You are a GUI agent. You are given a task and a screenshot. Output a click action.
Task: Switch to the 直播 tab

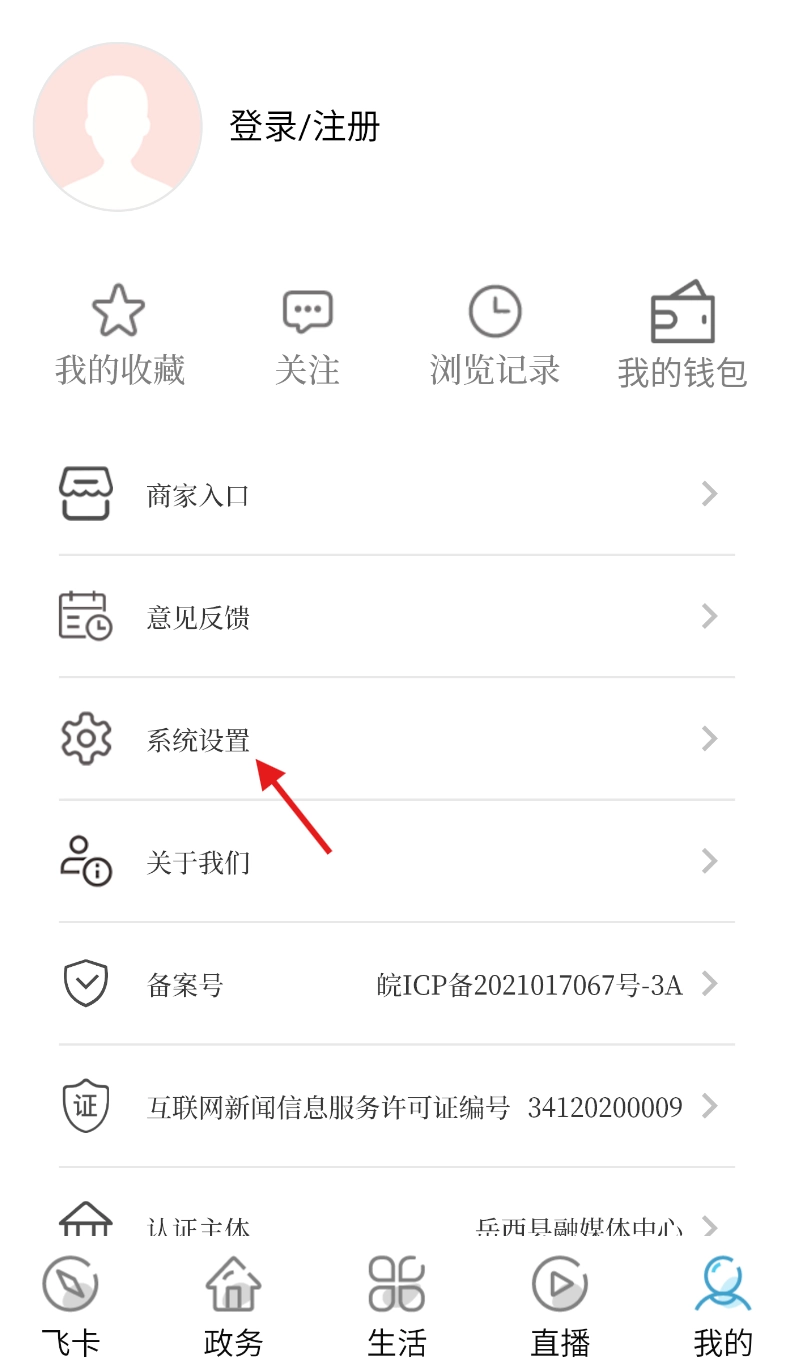560,1306
